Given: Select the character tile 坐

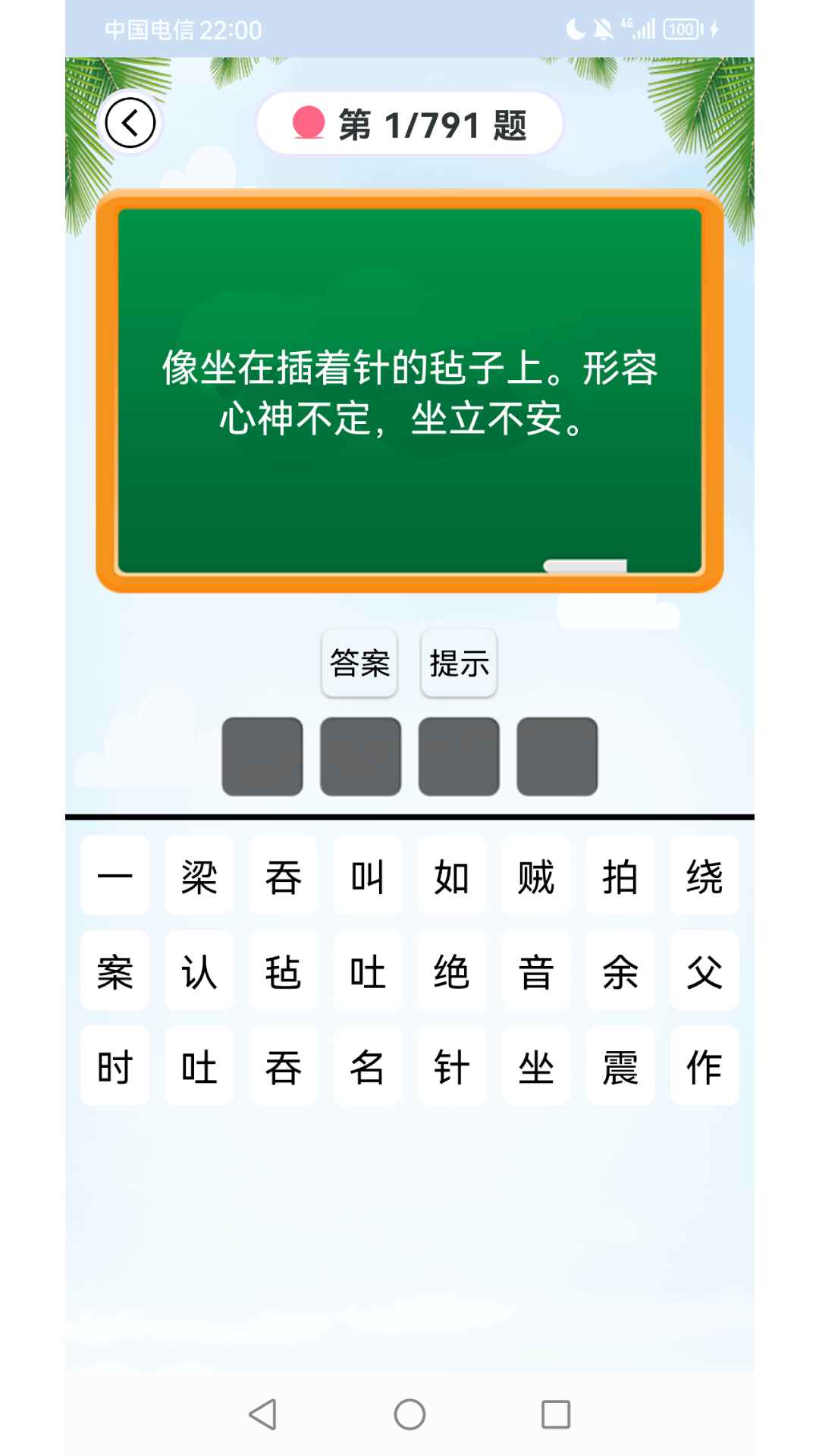Looking at the screenshot, I should tap(535, 1065).
